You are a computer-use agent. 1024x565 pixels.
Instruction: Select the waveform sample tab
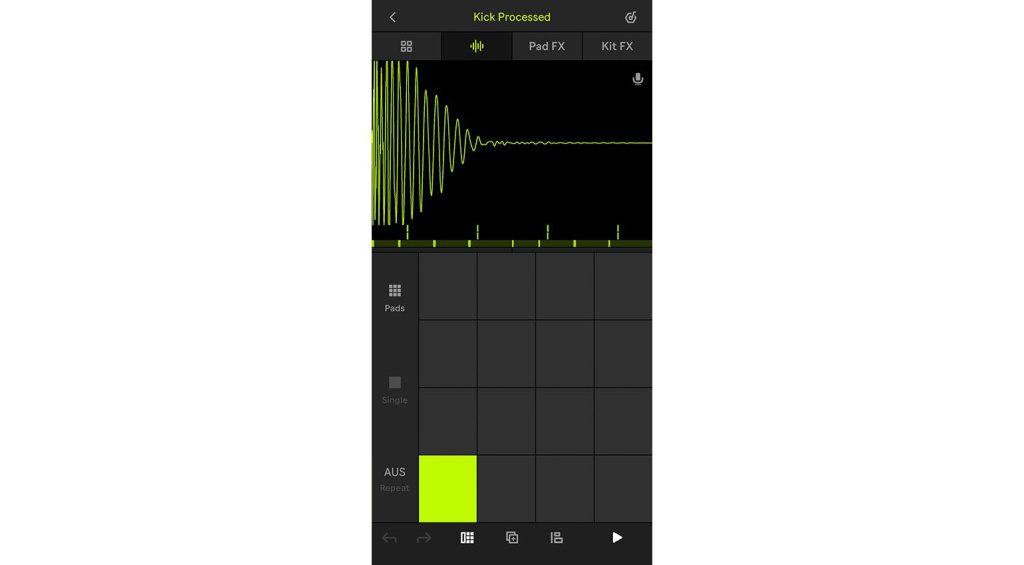[477, 46]
